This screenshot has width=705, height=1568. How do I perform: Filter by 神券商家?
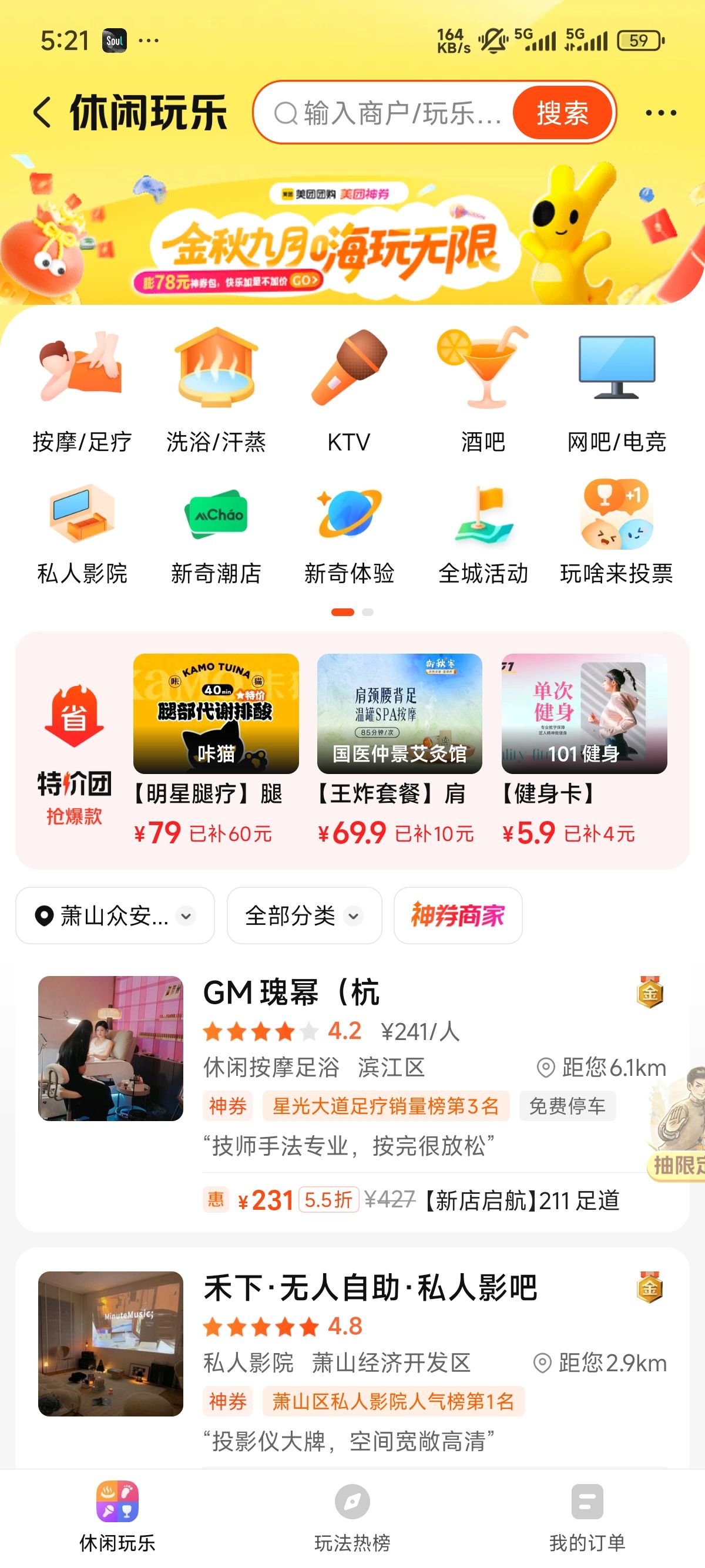tap(458, 916)
